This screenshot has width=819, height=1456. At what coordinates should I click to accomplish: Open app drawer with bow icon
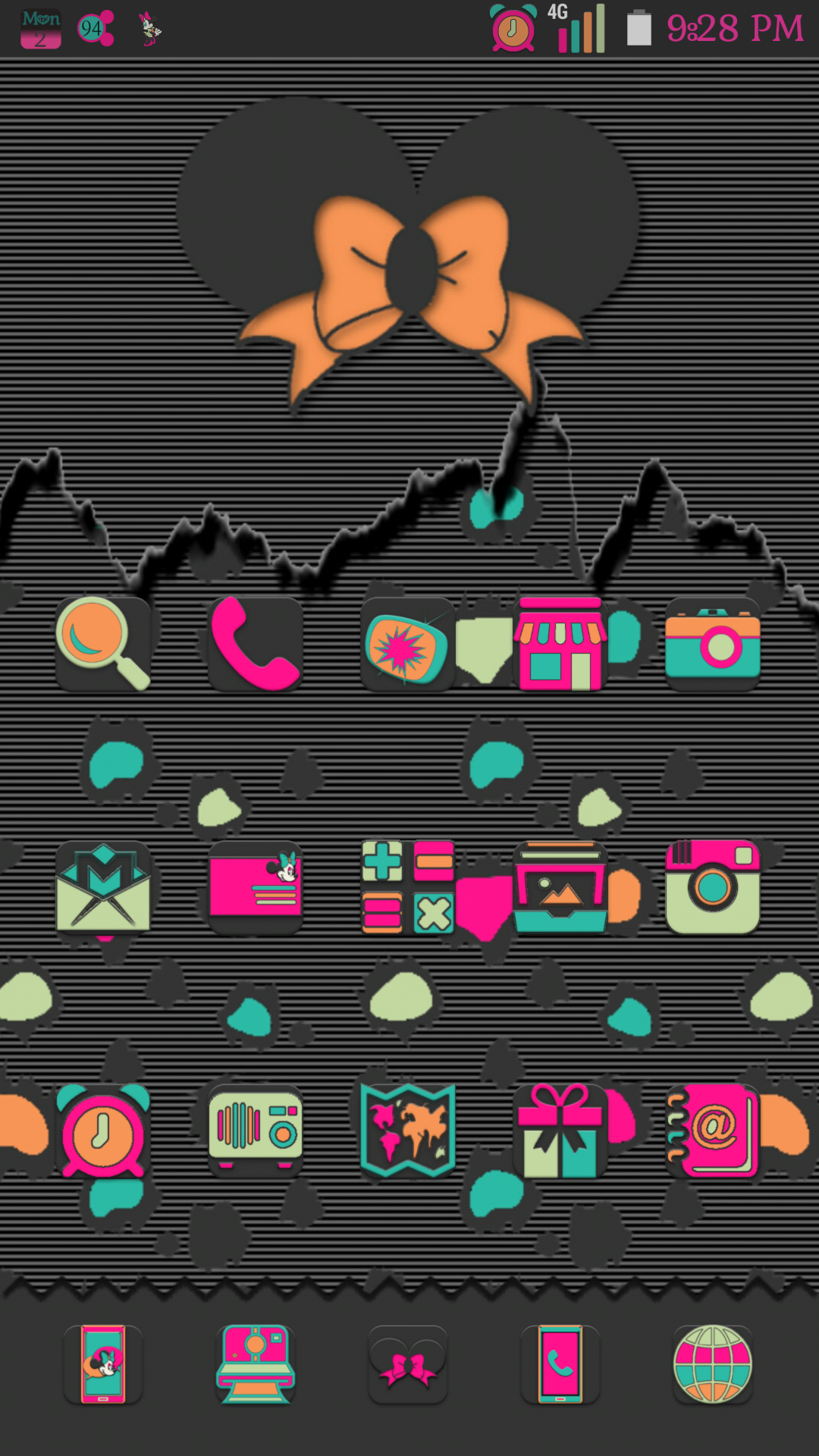408,1364
